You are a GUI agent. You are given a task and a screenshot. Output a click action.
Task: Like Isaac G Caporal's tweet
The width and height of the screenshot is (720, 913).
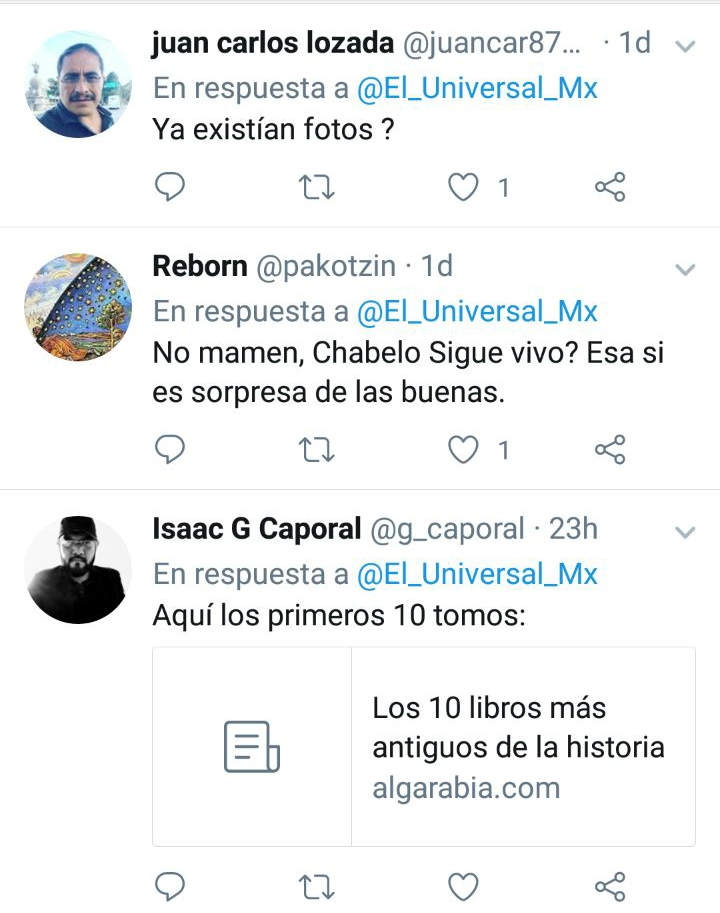[x=463, y=887]
